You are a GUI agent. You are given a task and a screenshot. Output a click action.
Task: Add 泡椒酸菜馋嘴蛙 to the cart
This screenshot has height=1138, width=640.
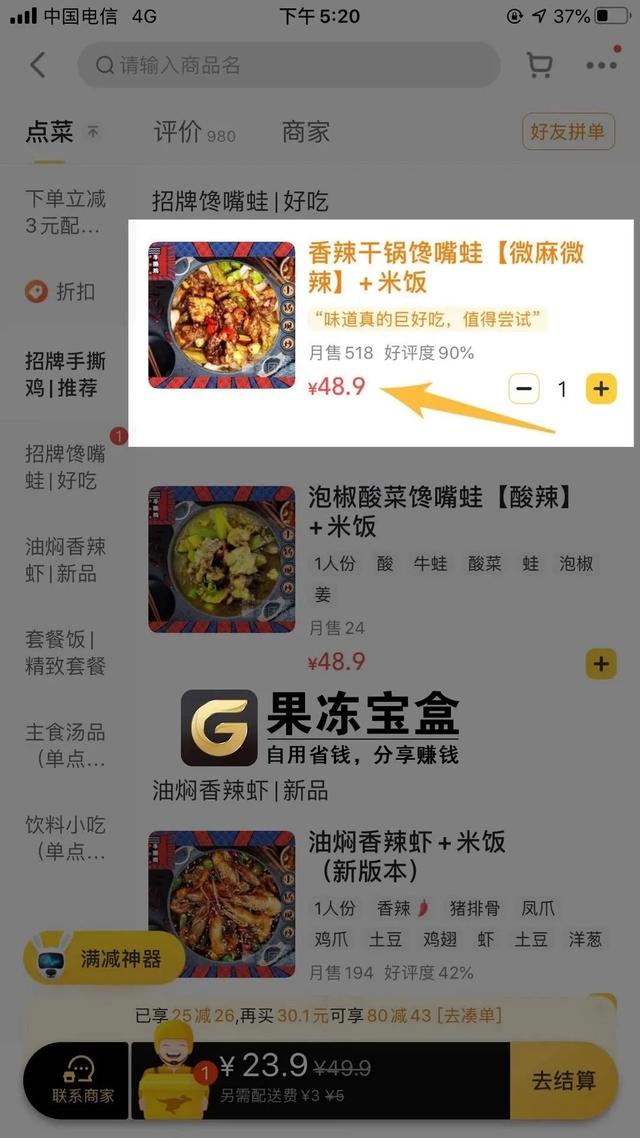pyautogui.click(x=600, y=663)
